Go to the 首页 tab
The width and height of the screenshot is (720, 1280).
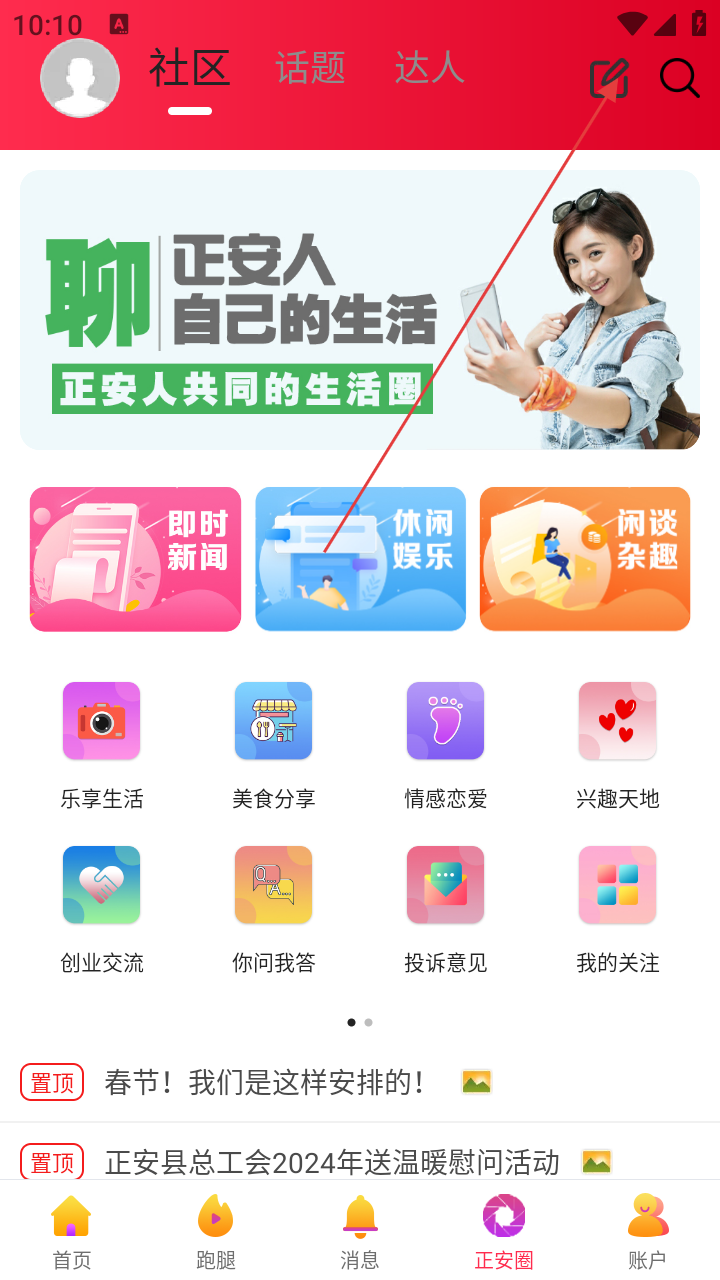click(72, 1231)
